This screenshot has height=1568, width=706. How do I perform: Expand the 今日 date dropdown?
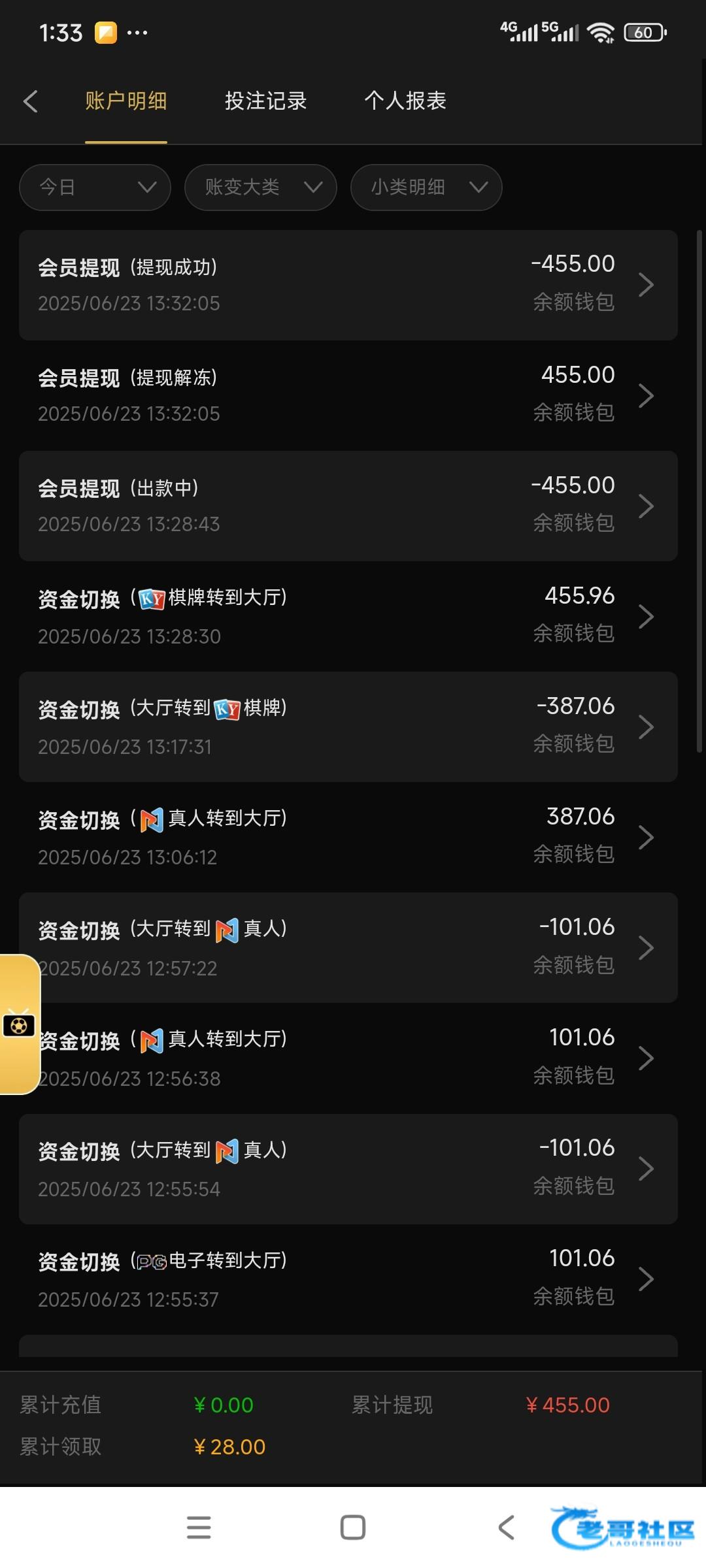click(x=95, y=188)
